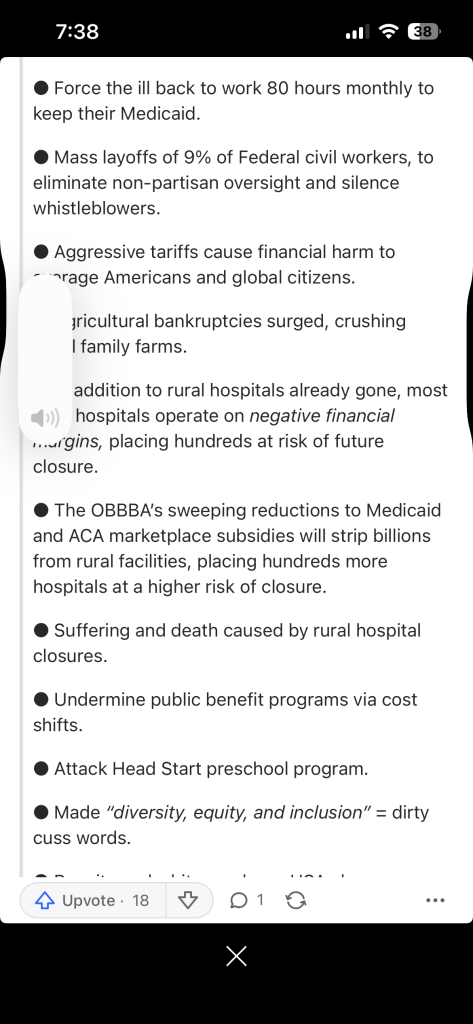Upvote this answer
Screen dimensions: 473x1024
click(92, 901)
